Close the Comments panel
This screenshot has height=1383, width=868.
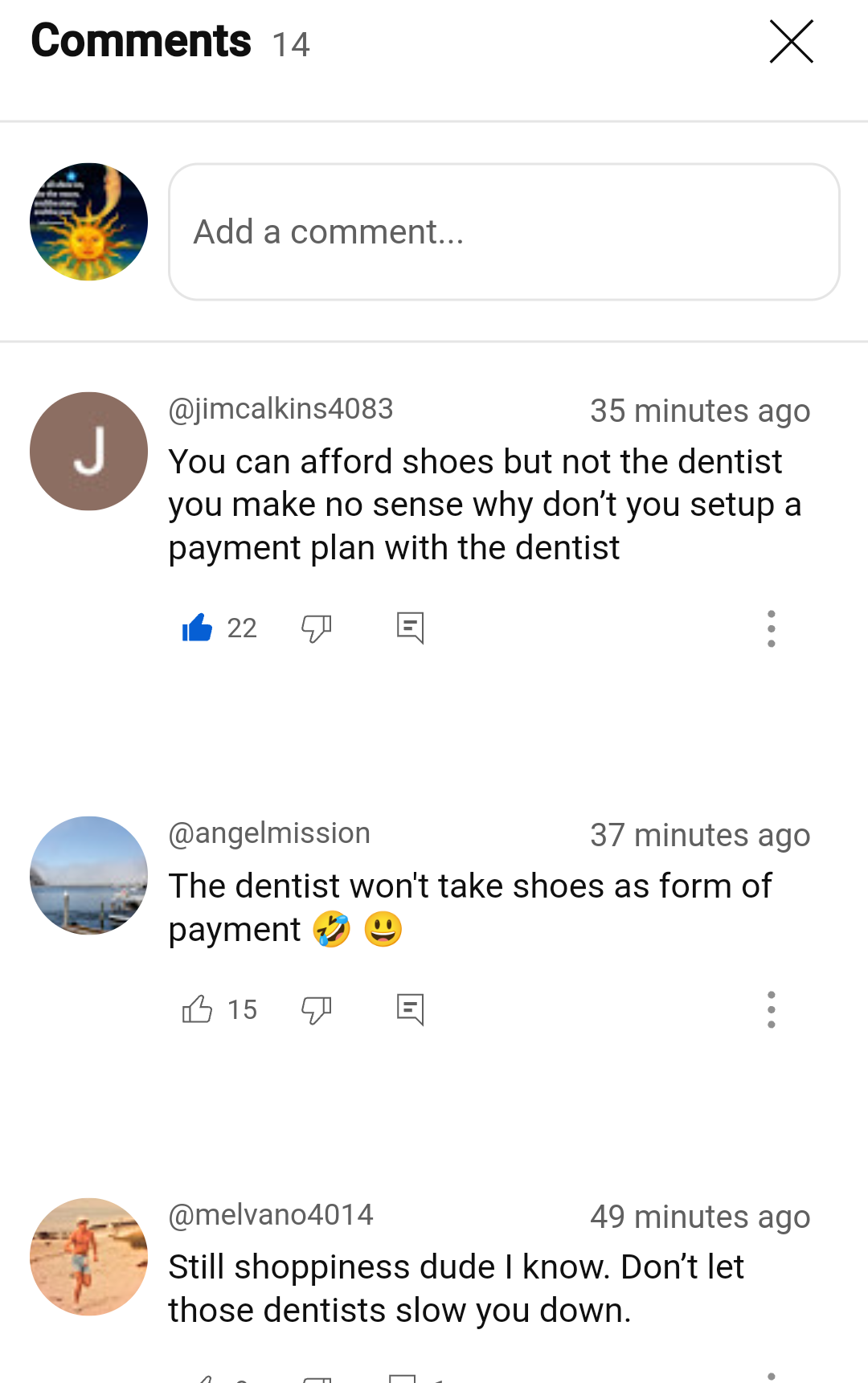(x=791, y=42)
